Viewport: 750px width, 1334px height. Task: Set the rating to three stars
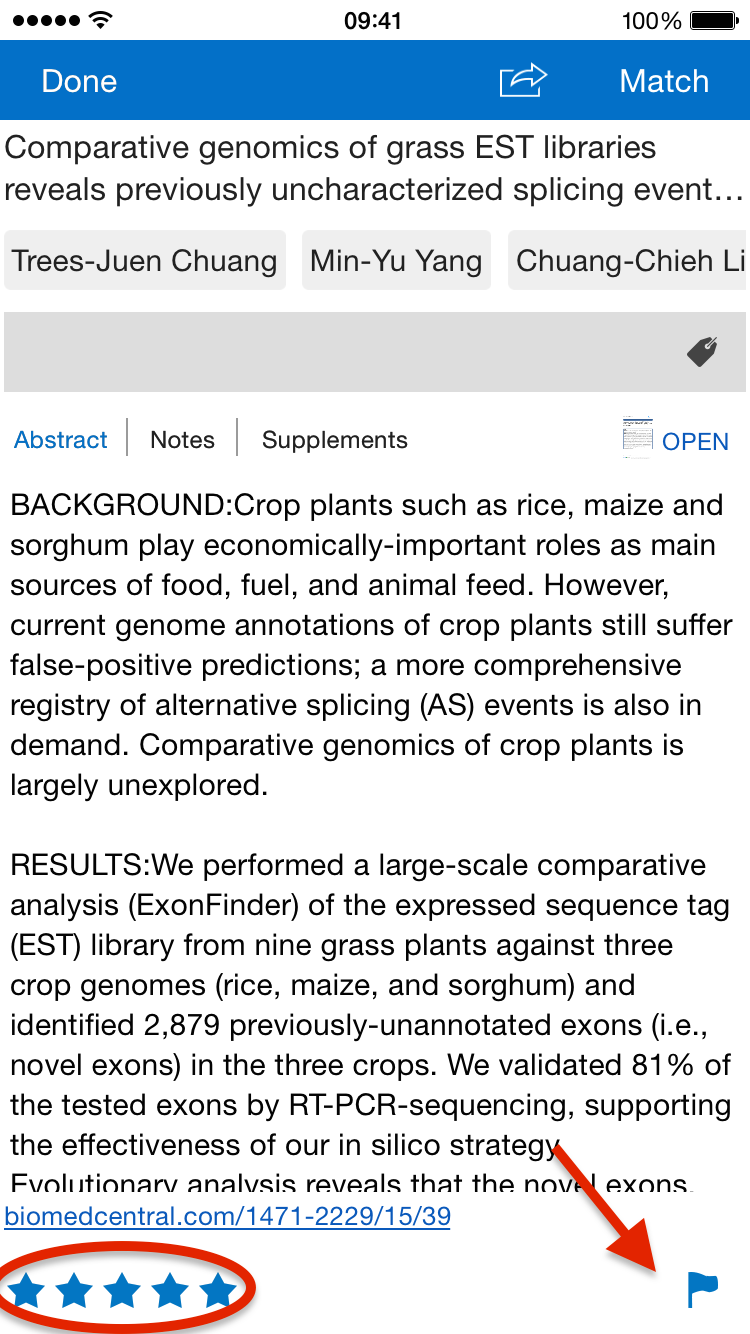pyautogui.click(x=122, y=1292)
